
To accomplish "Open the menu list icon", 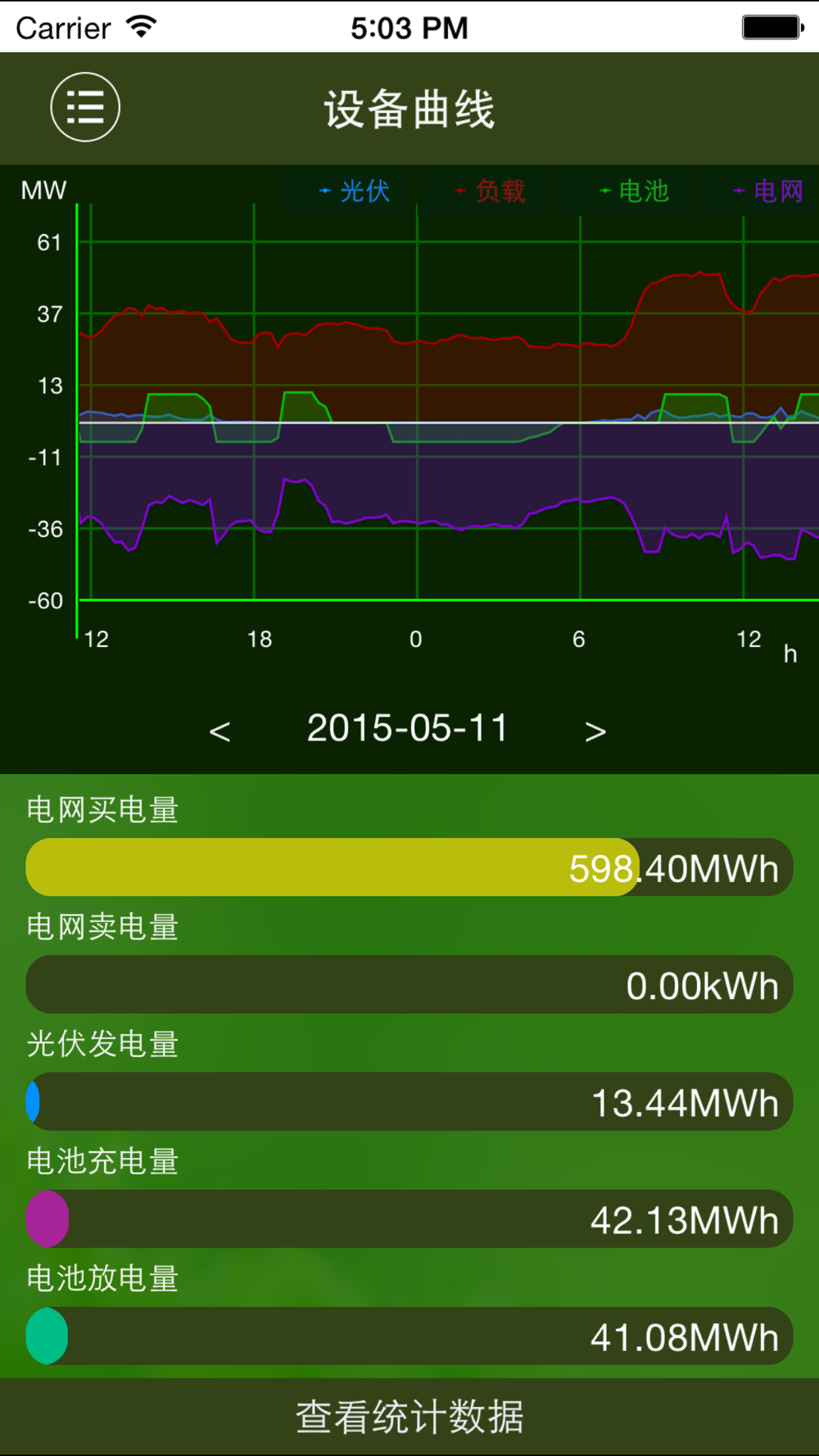I will (85, 107).
